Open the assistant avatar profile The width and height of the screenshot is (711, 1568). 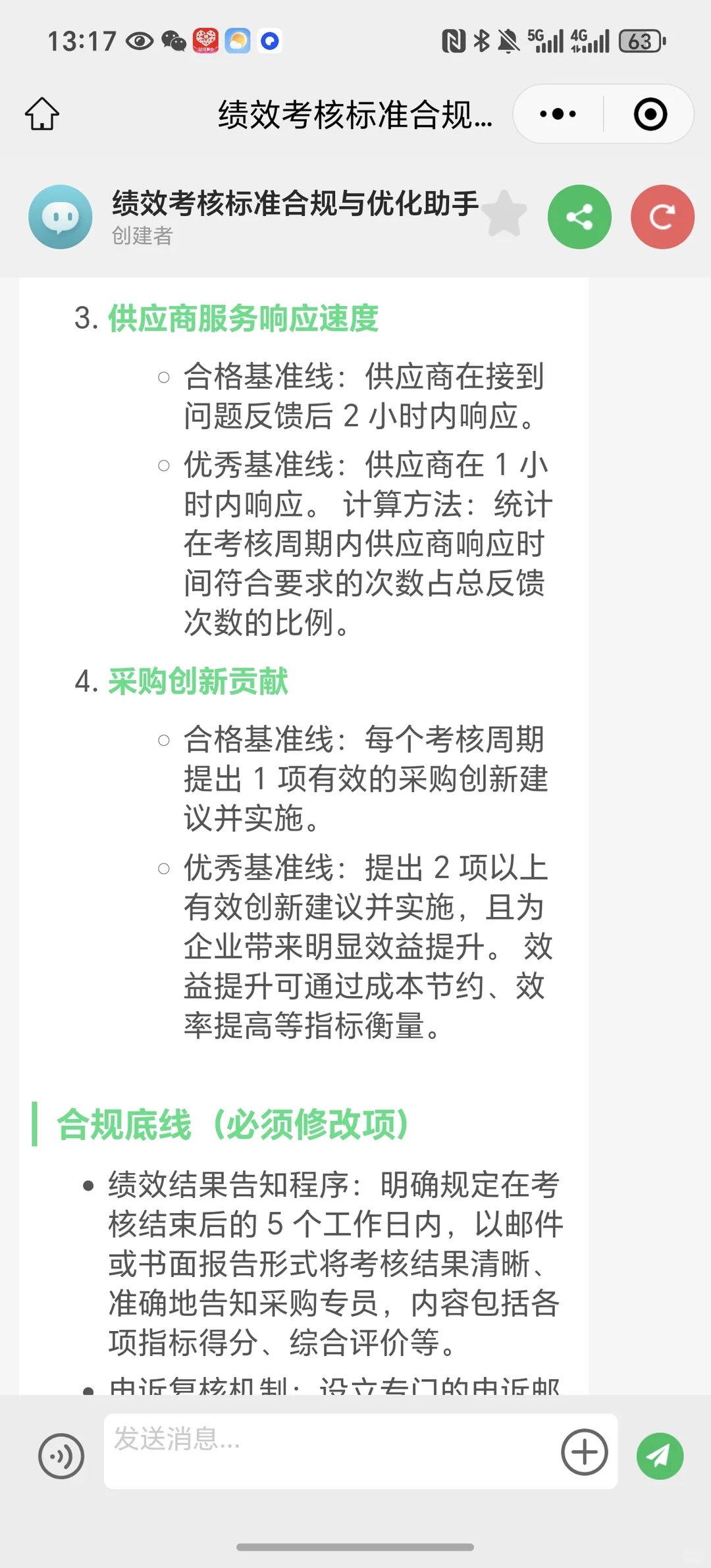(61, 217)
